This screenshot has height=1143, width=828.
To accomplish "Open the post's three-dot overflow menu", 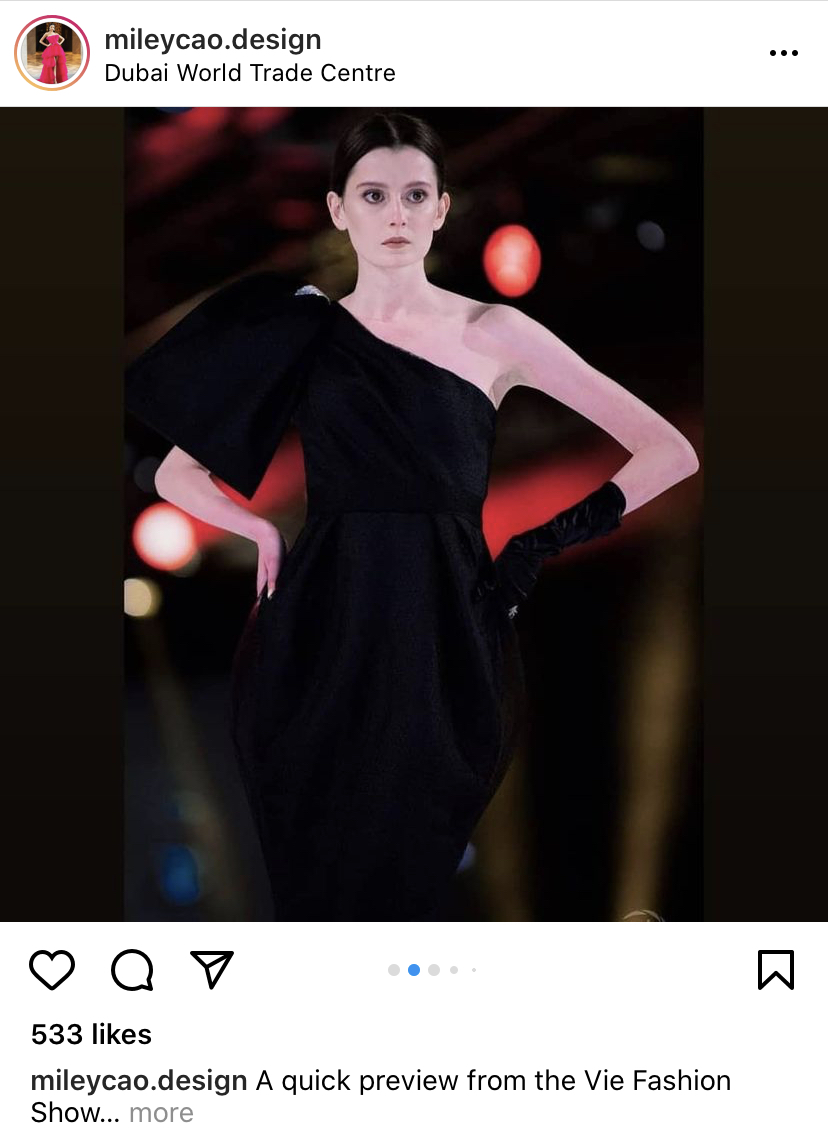I will pos(783,53).
